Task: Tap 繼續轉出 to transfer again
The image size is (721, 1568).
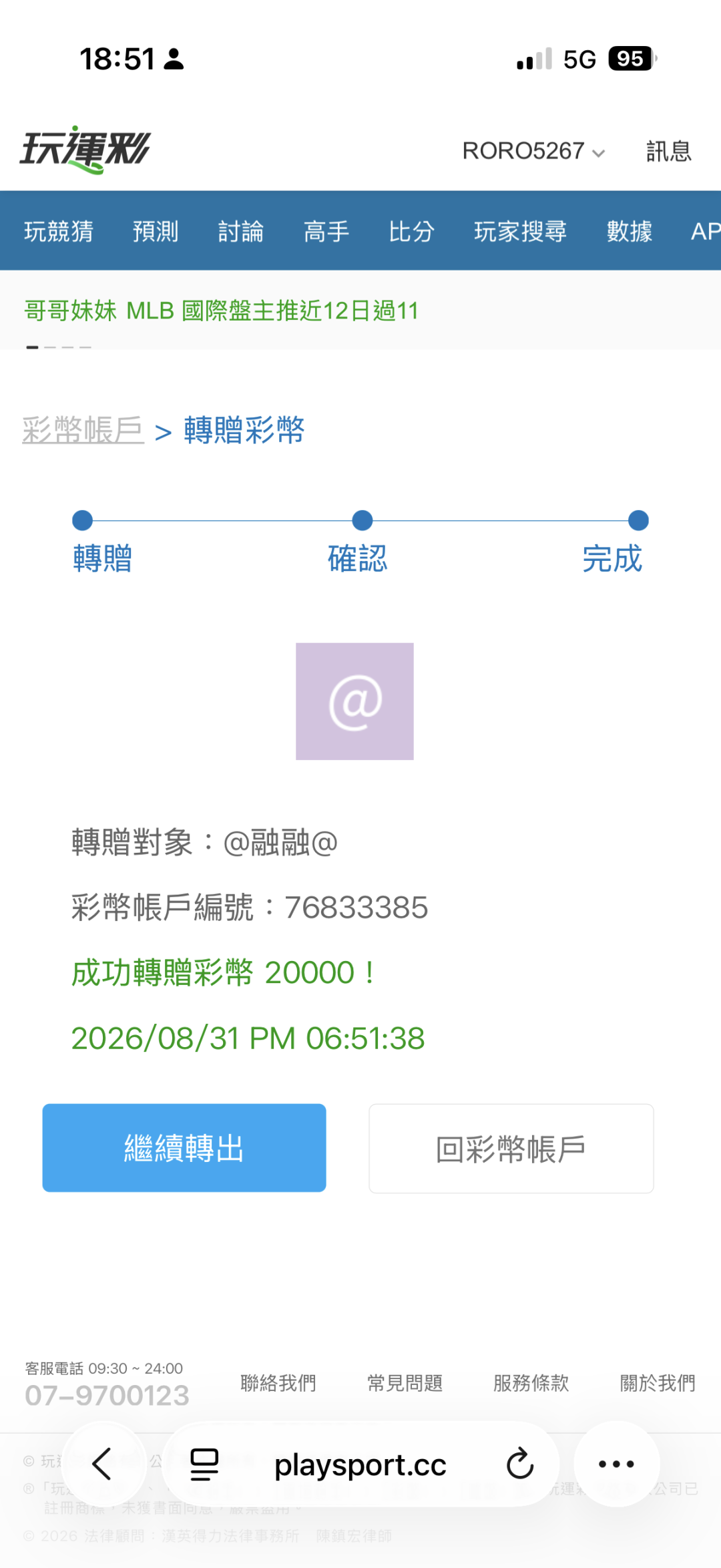Action: coord(184,1148)
